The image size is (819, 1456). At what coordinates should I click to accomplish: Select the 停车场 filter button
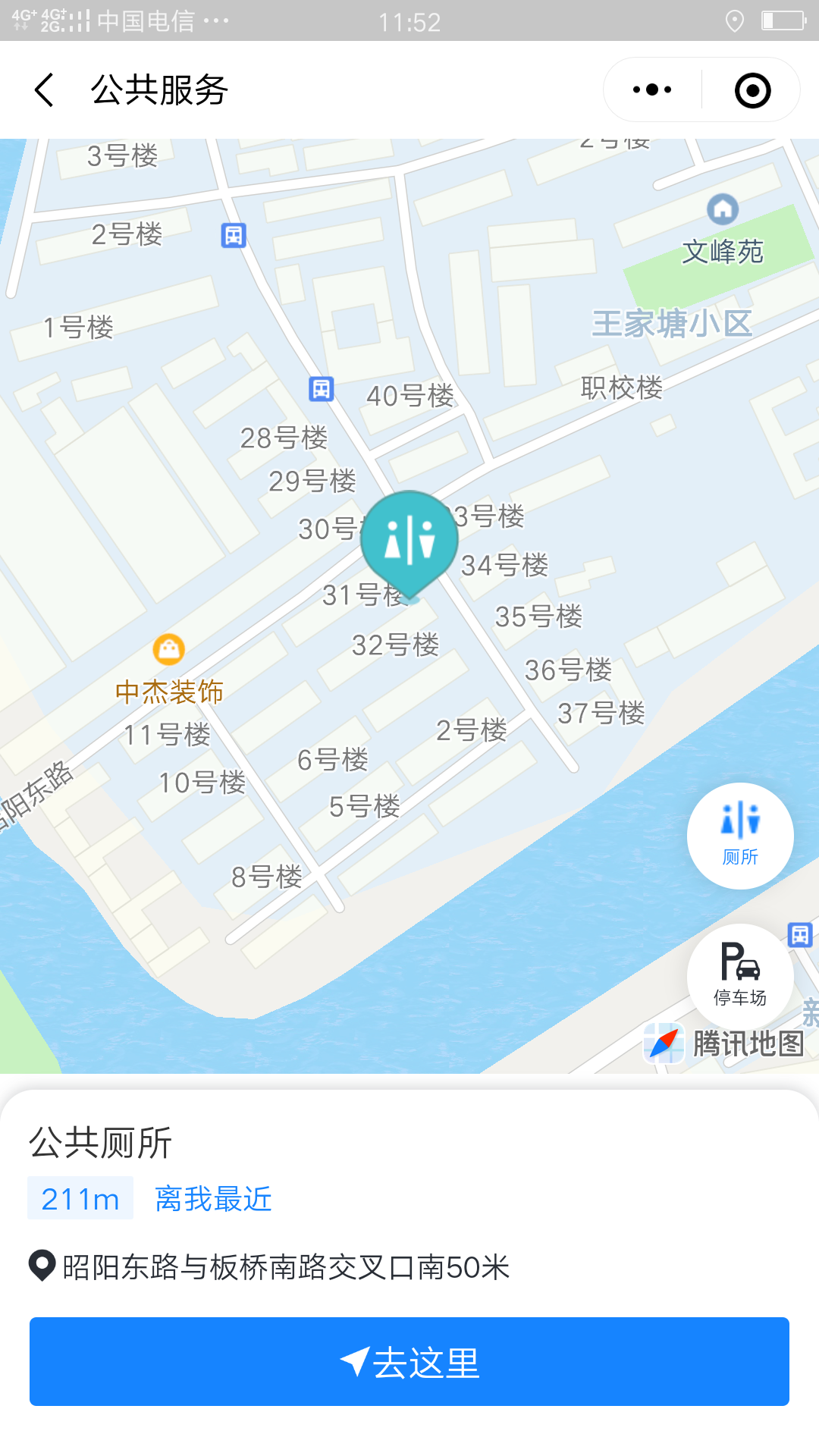point(740,975)
